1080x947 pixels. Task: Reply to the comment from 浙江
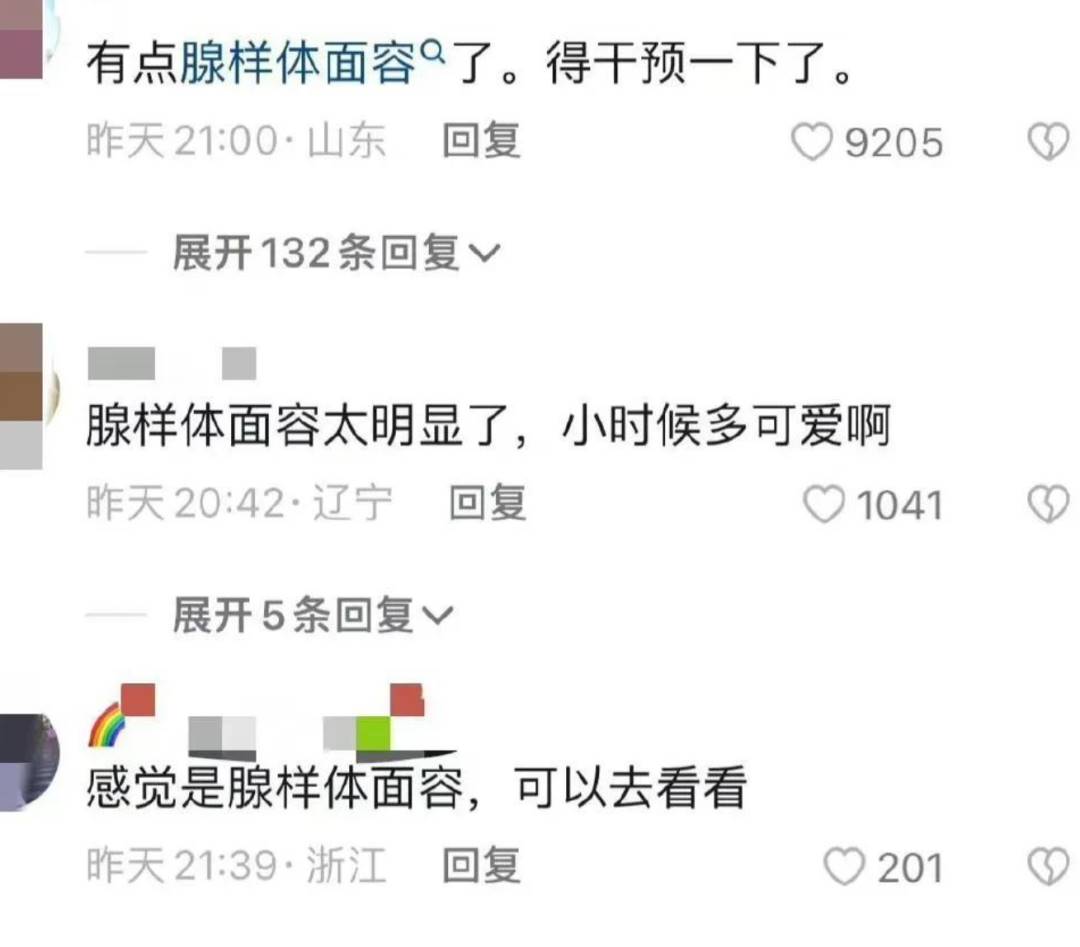click(x=481, y=865)
